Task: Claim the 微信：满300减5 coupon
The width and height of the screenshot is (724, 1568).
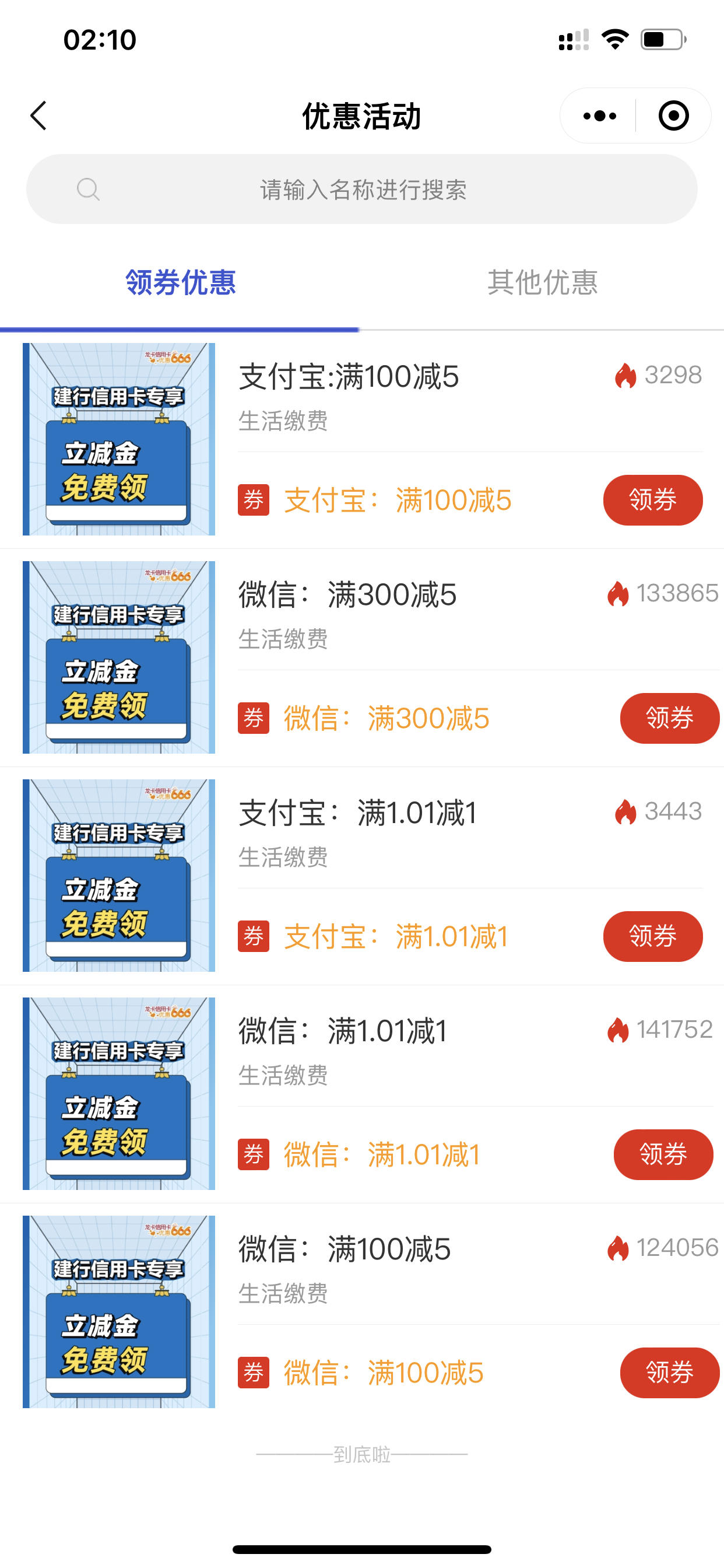Action: [x=669, y=718]
